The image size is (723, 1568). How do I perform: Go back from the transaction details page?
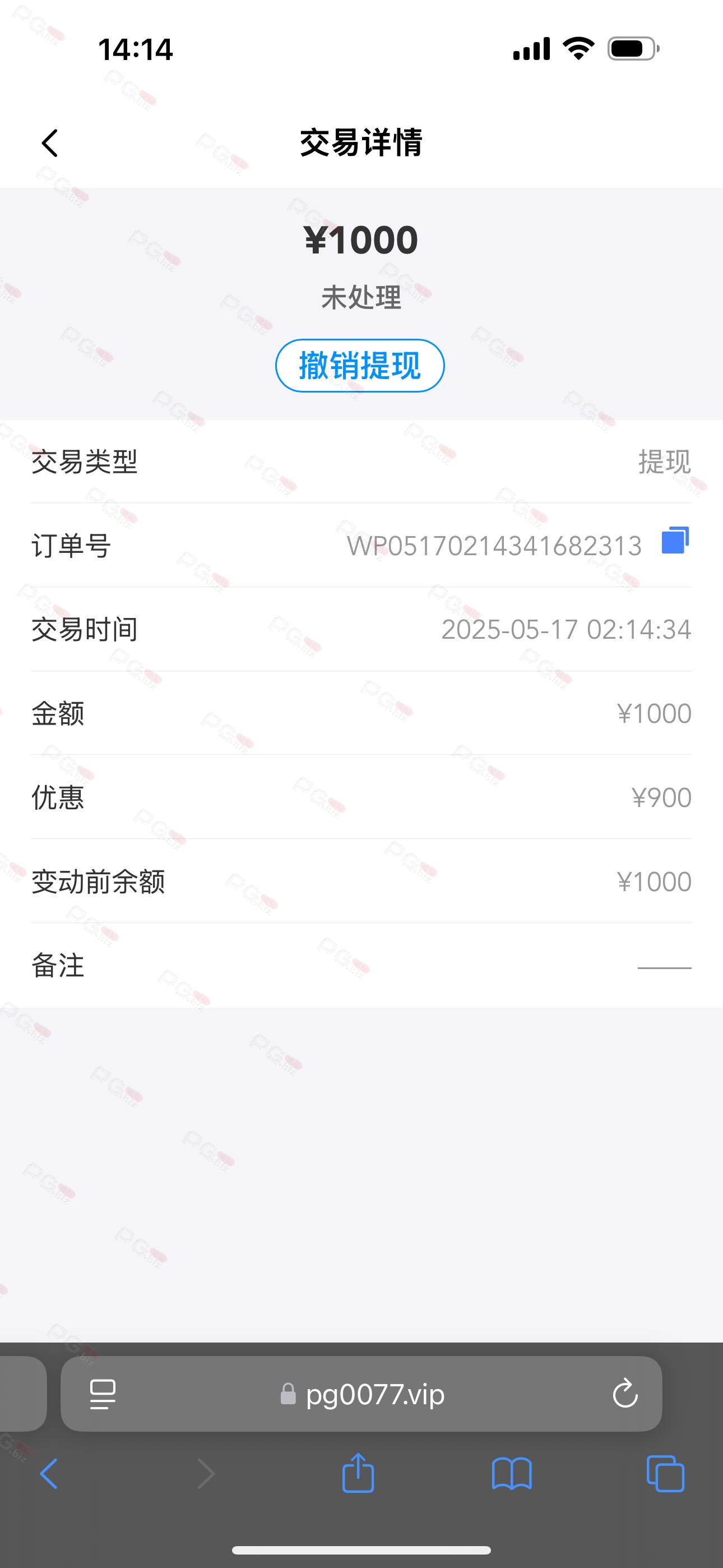coord(50,143)
